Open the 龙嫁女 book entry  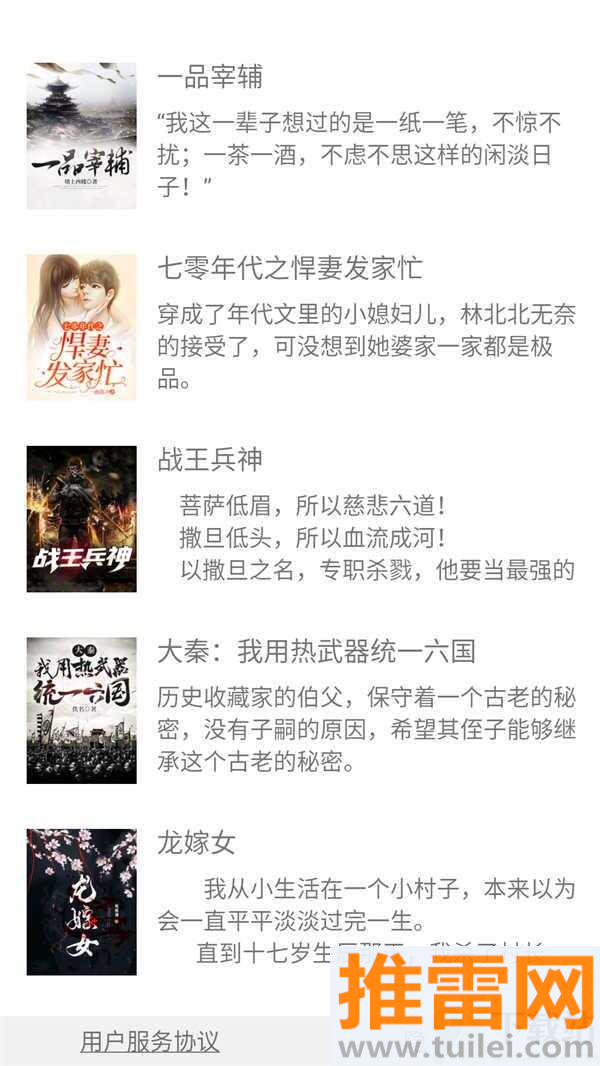[x=196, y=843]
